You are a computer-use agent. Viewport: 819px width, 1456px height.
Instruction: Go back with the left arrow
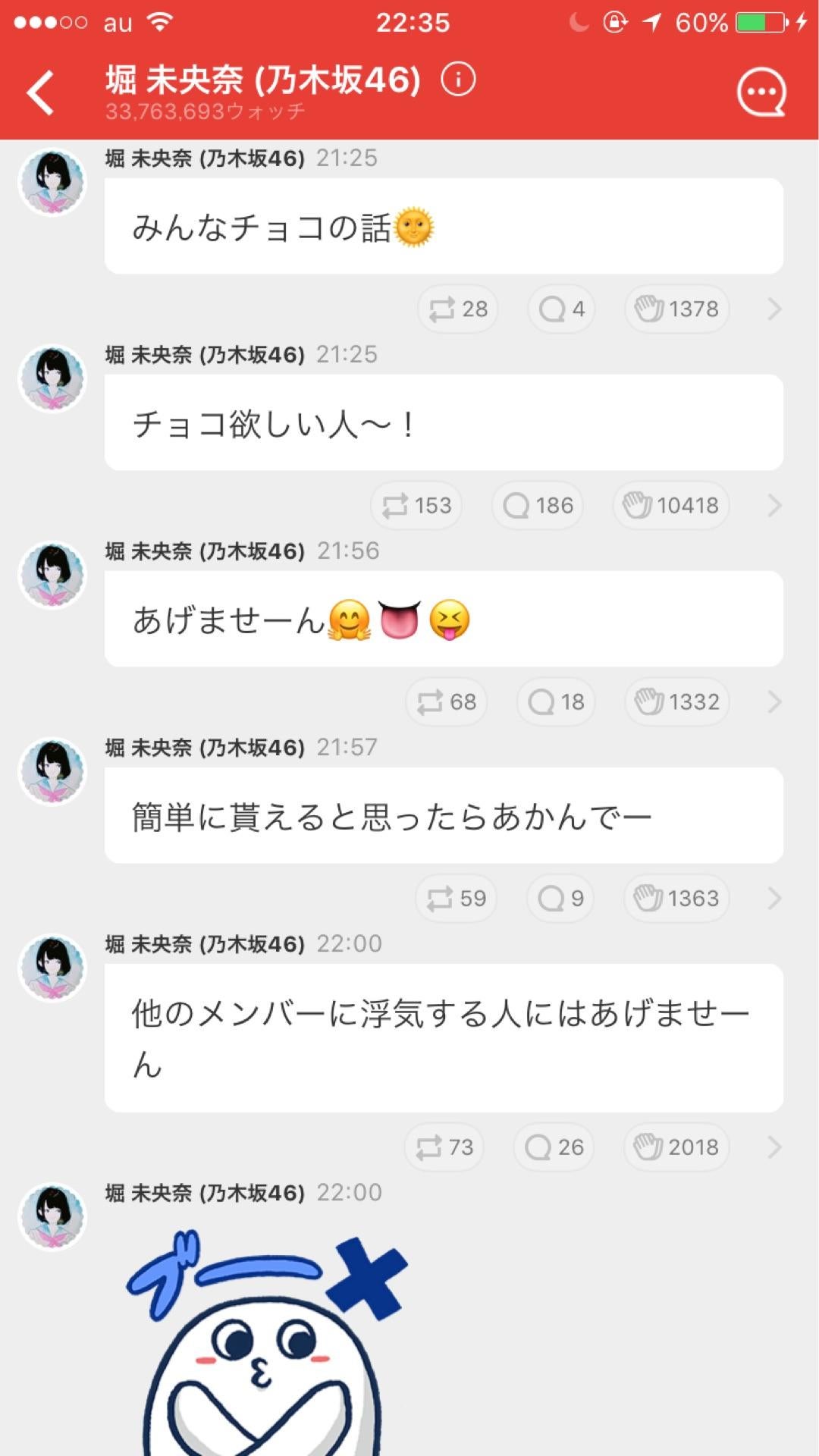[41, 91]
